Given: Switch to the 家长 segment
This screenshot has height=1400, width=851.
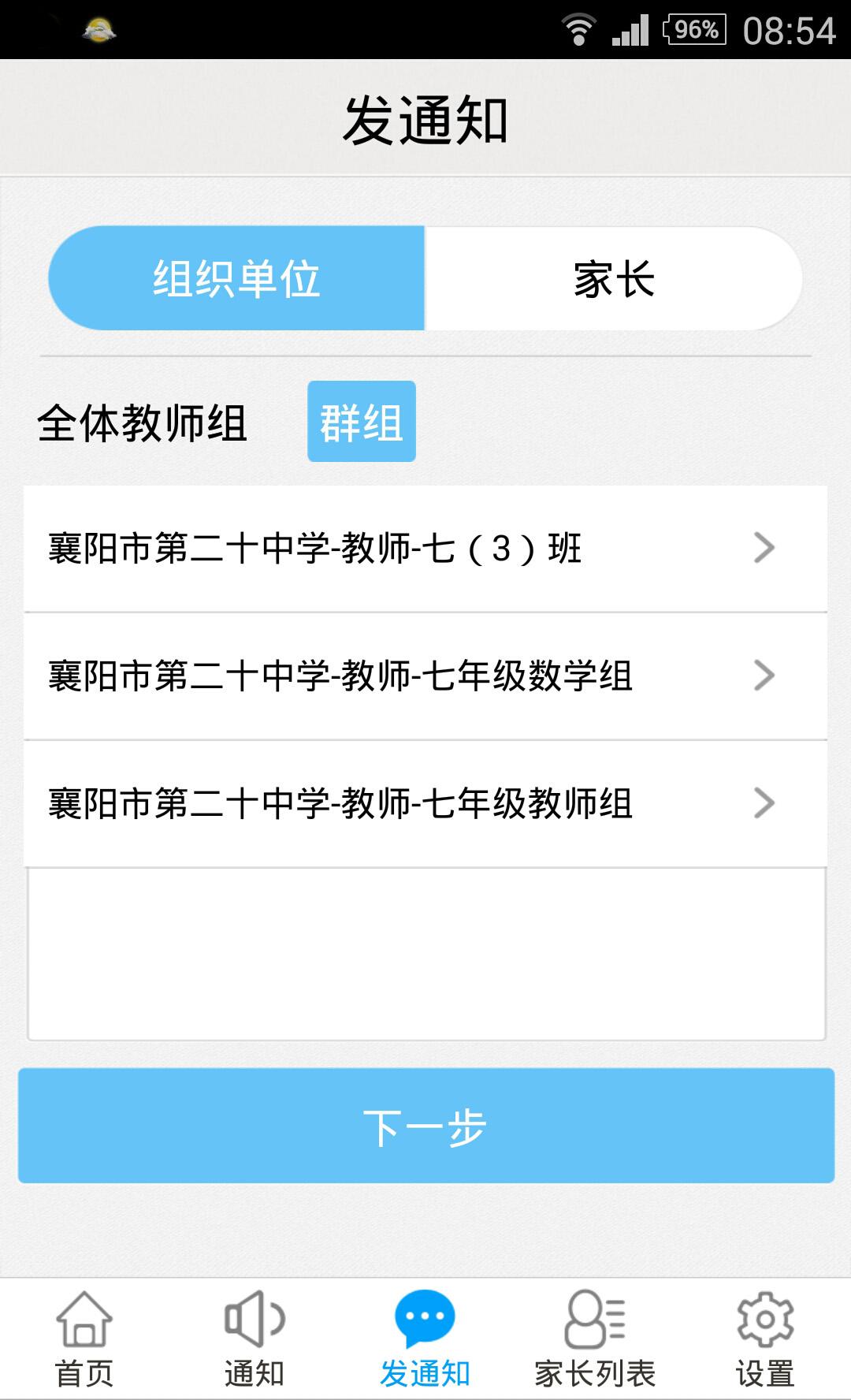Looking at the screenshot, I should click(613, 278).
